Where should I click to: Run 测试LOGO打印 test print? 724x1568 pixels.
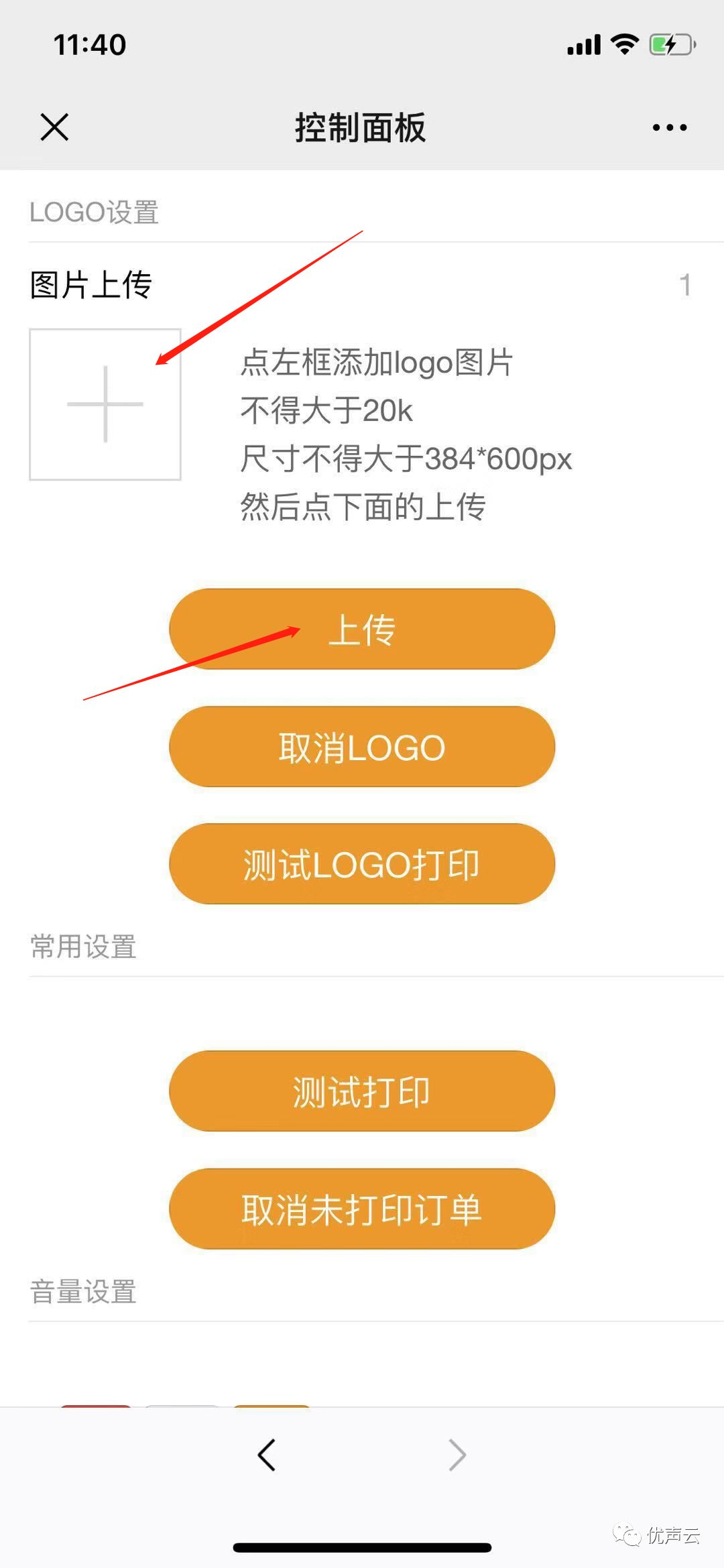(362, 863)
